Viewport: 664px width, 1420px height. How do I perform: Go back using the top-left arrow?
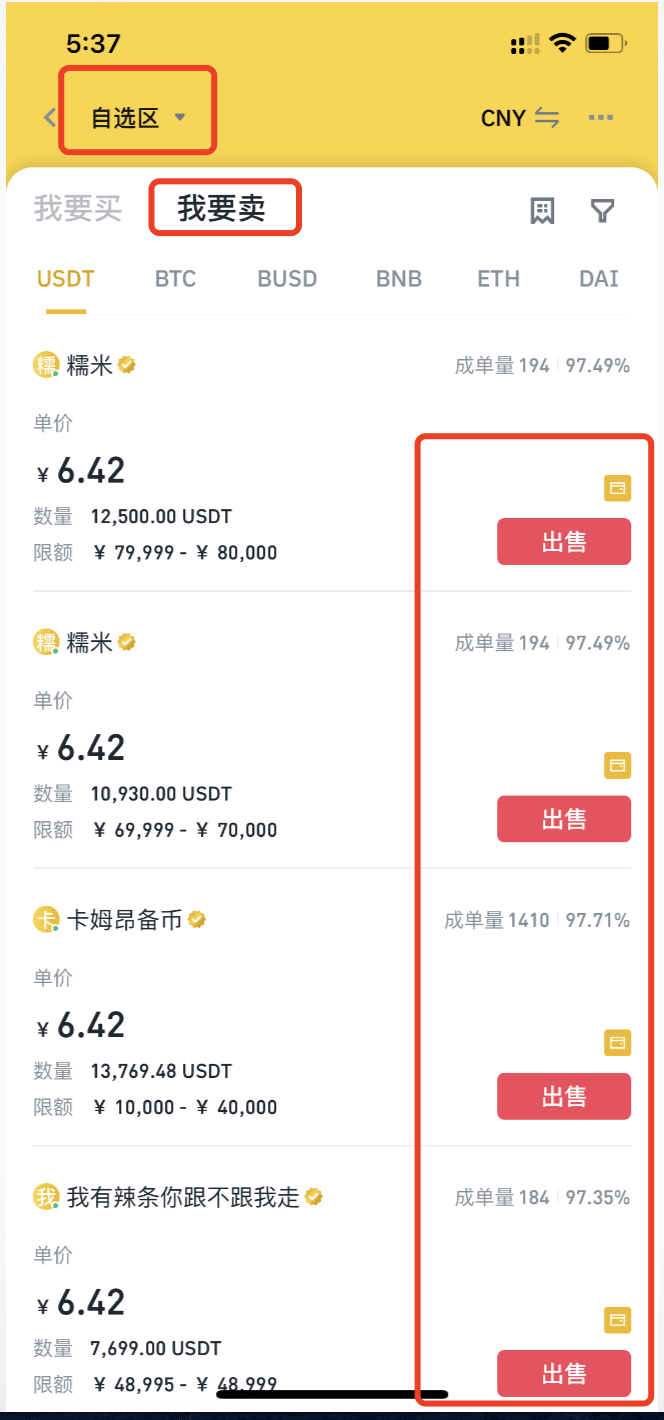(x=50, y=118)
